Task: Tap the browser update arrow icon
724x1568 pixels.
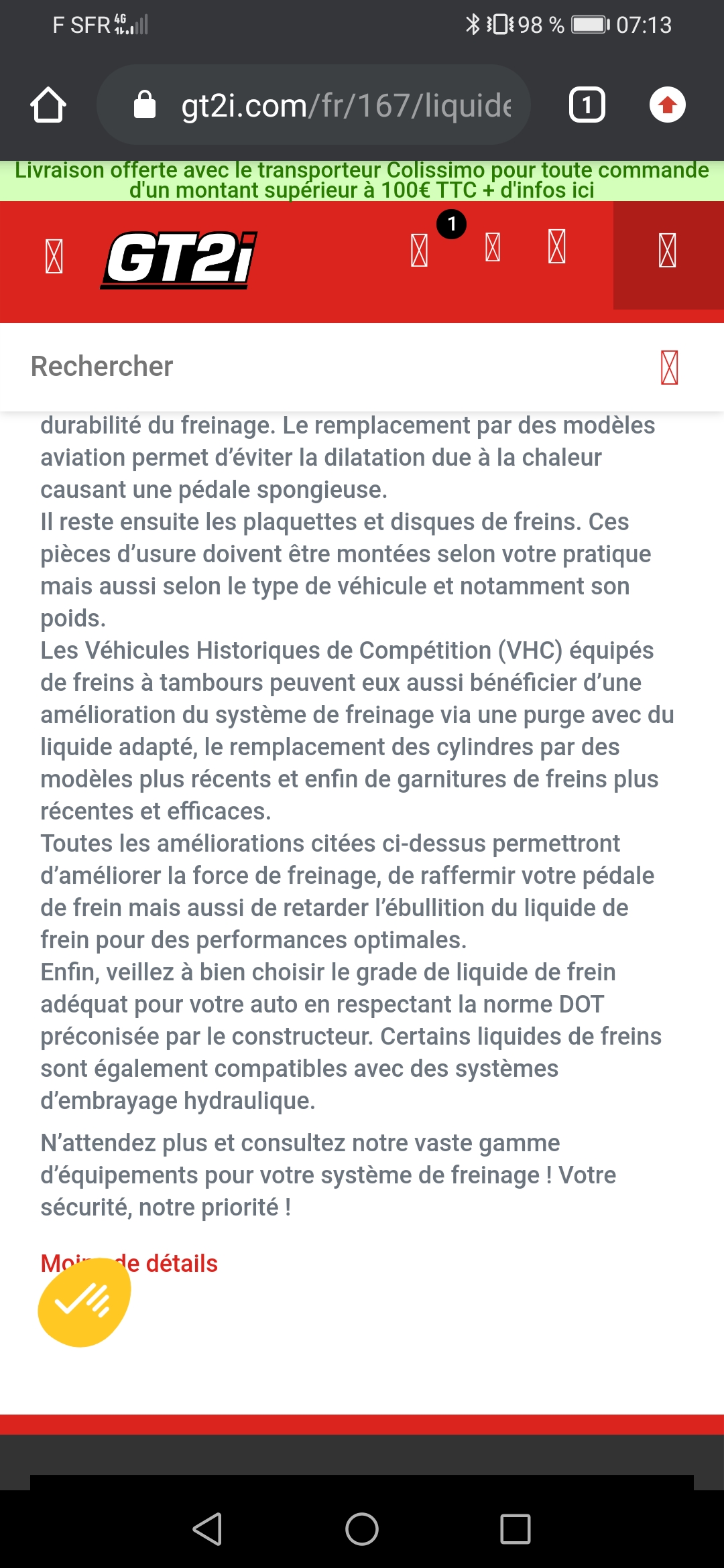Action: coord(667,105)
